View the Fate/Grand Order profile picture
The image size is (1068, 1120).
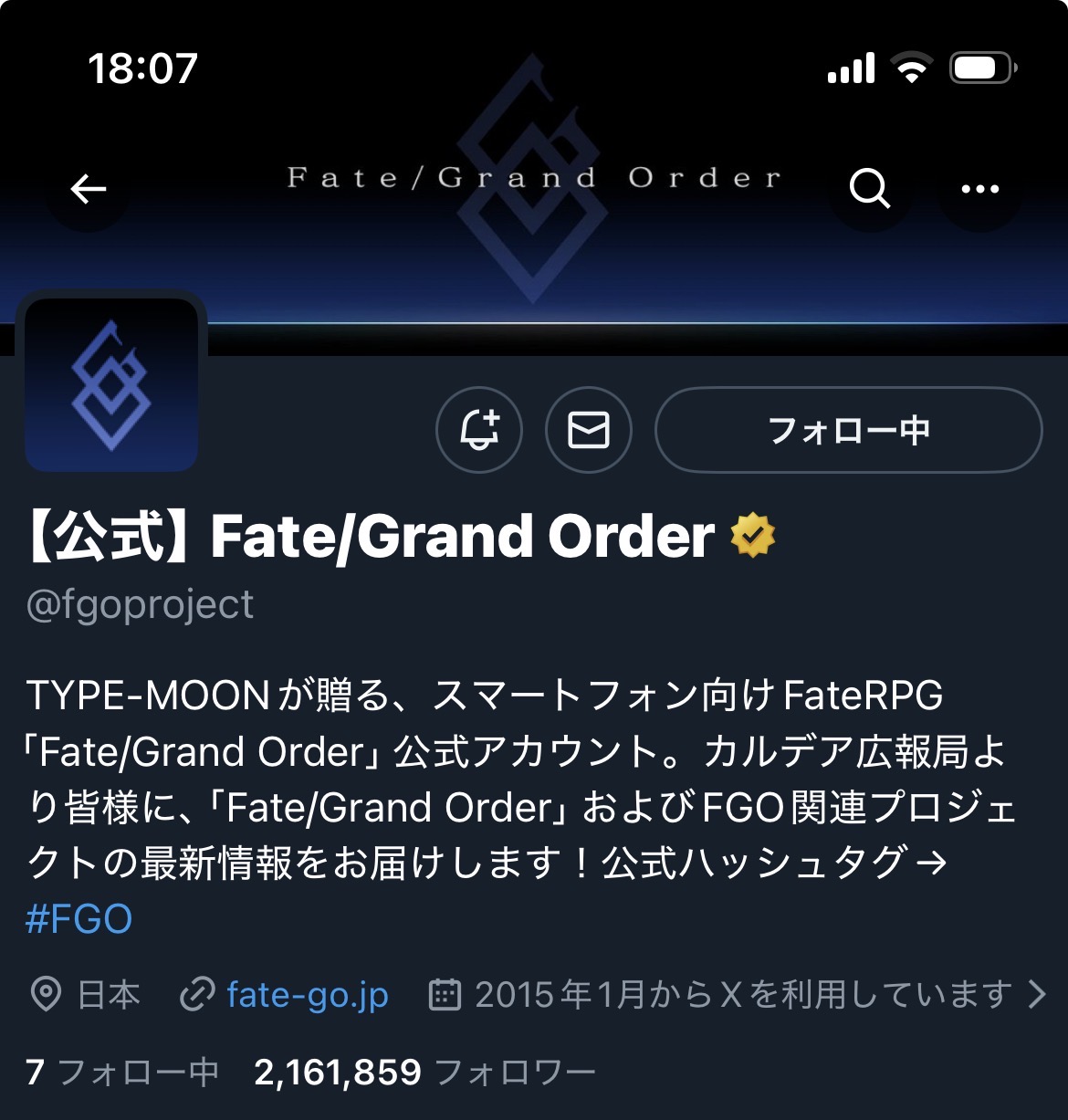click(x=111, y=384)
